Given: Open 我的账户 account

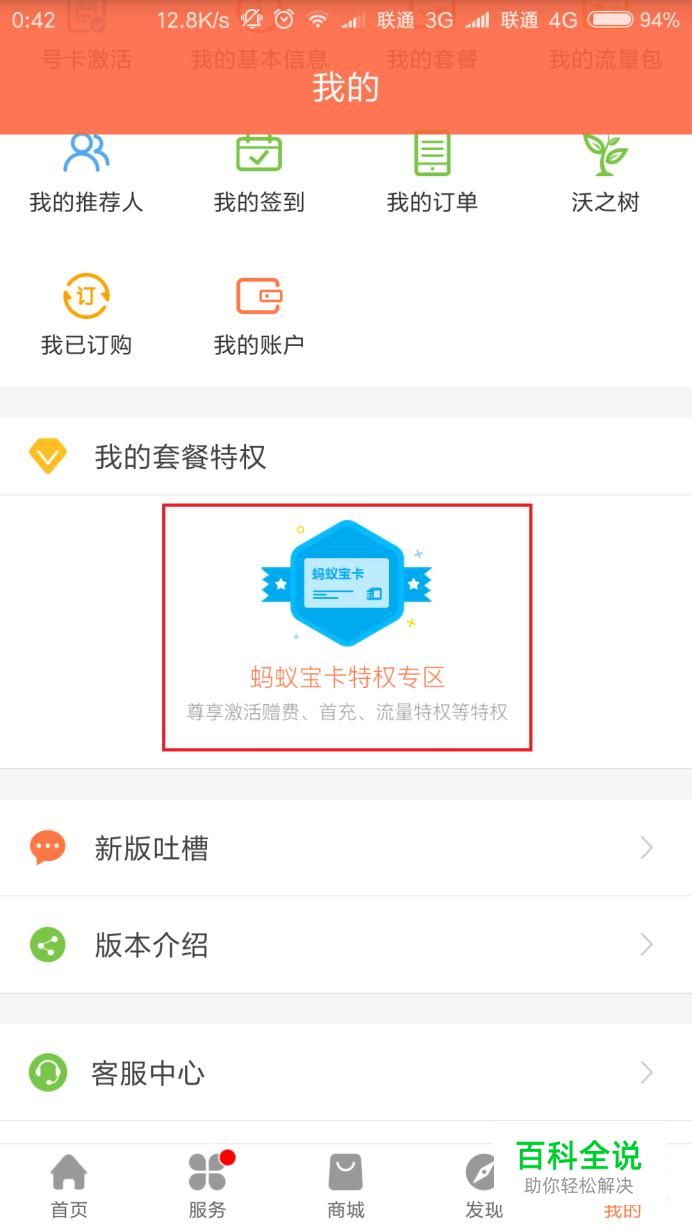Looking at the screenshot, I should 259,316.
